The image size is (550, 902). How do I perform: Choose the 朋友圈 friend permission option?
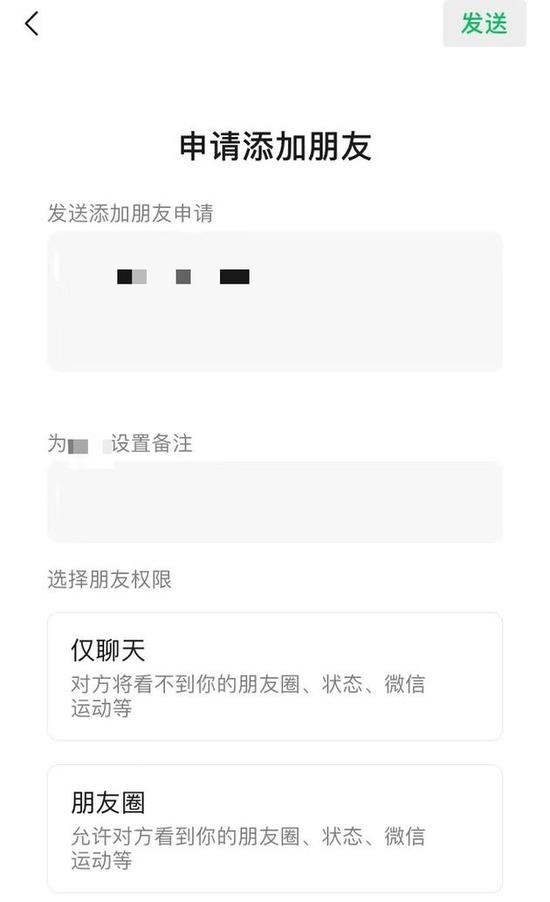pos(274,828)
